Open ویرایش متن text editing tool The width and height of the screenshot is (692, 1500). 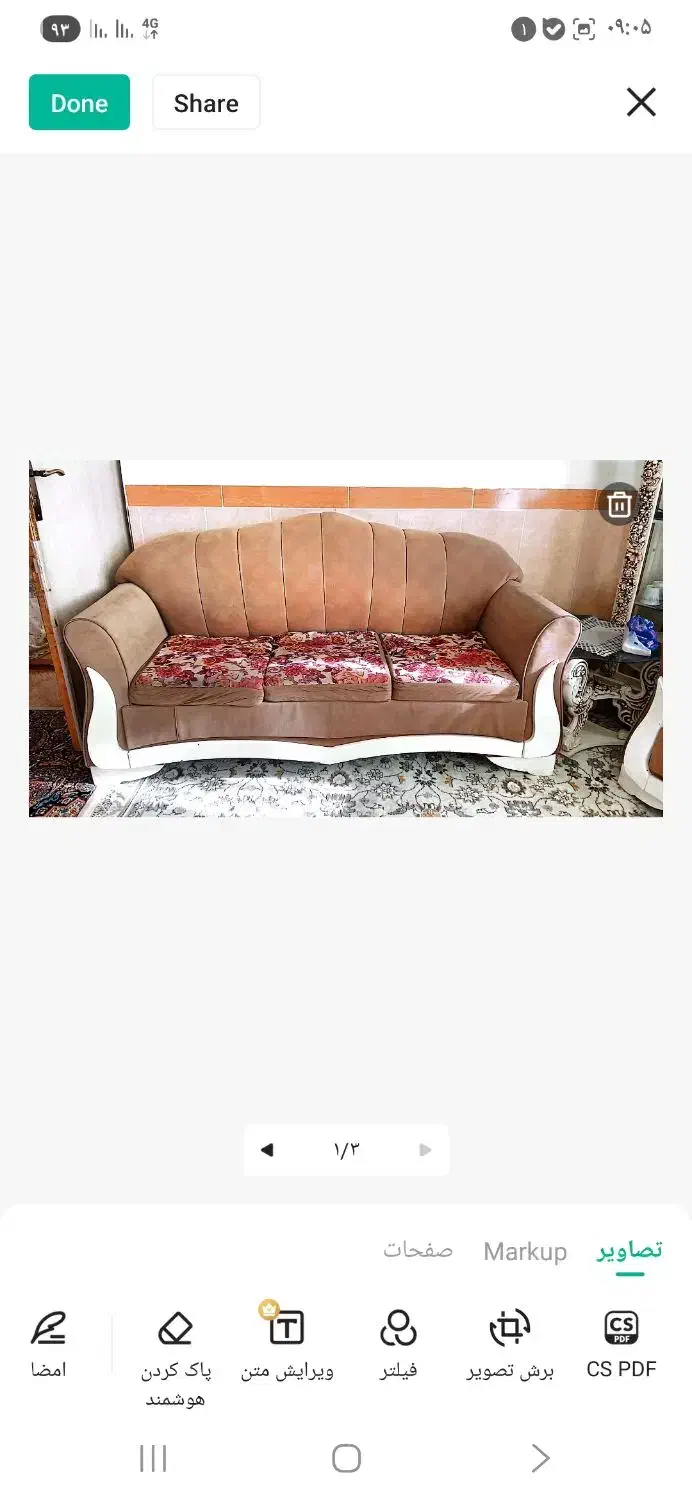tap(287, 1343)
